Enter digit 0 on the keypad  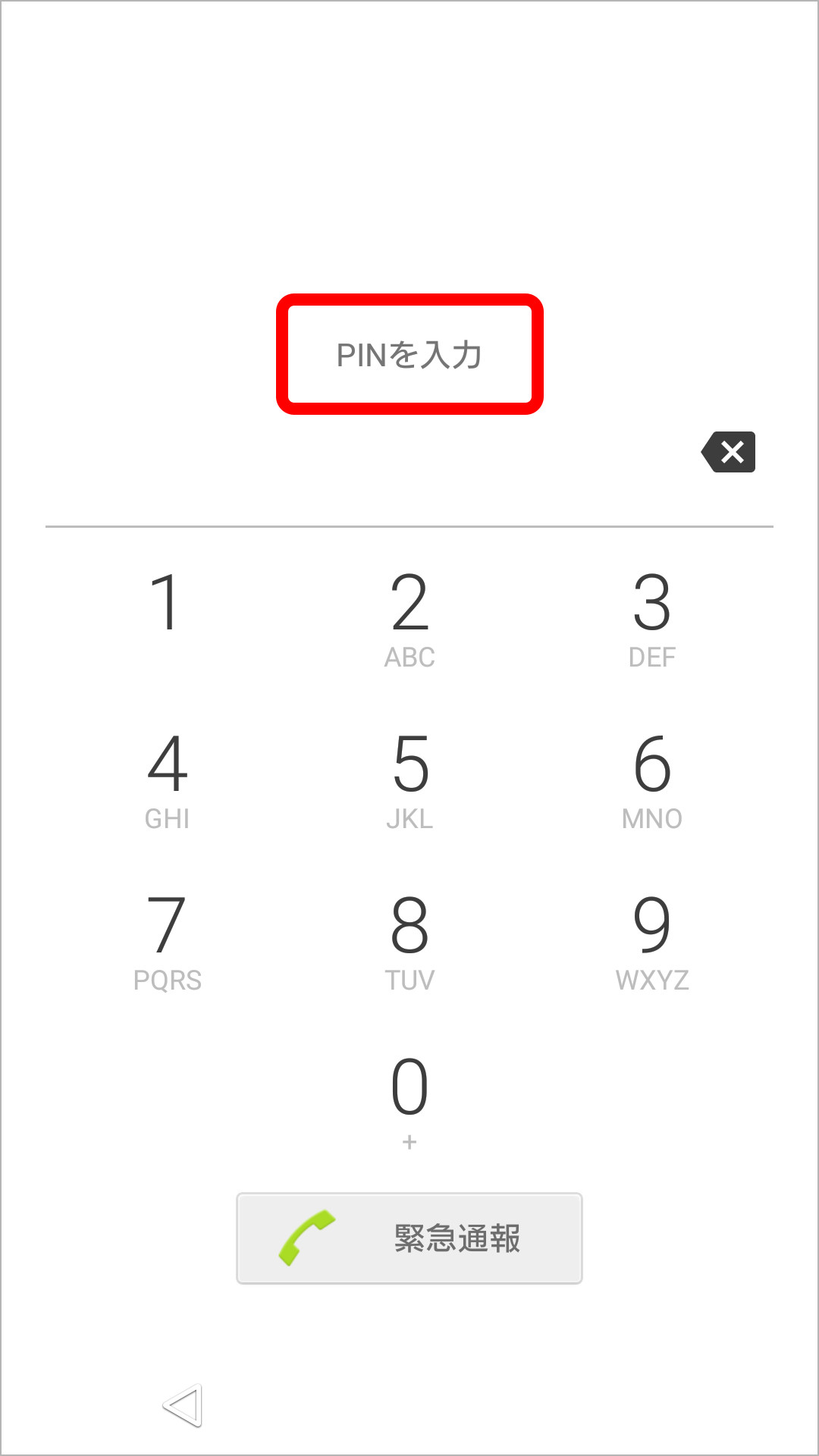point(409,1100)
